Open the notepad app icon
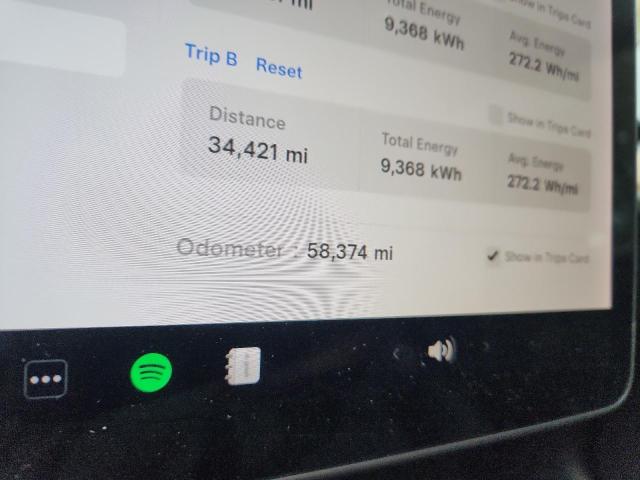 (x=243, y=366)
